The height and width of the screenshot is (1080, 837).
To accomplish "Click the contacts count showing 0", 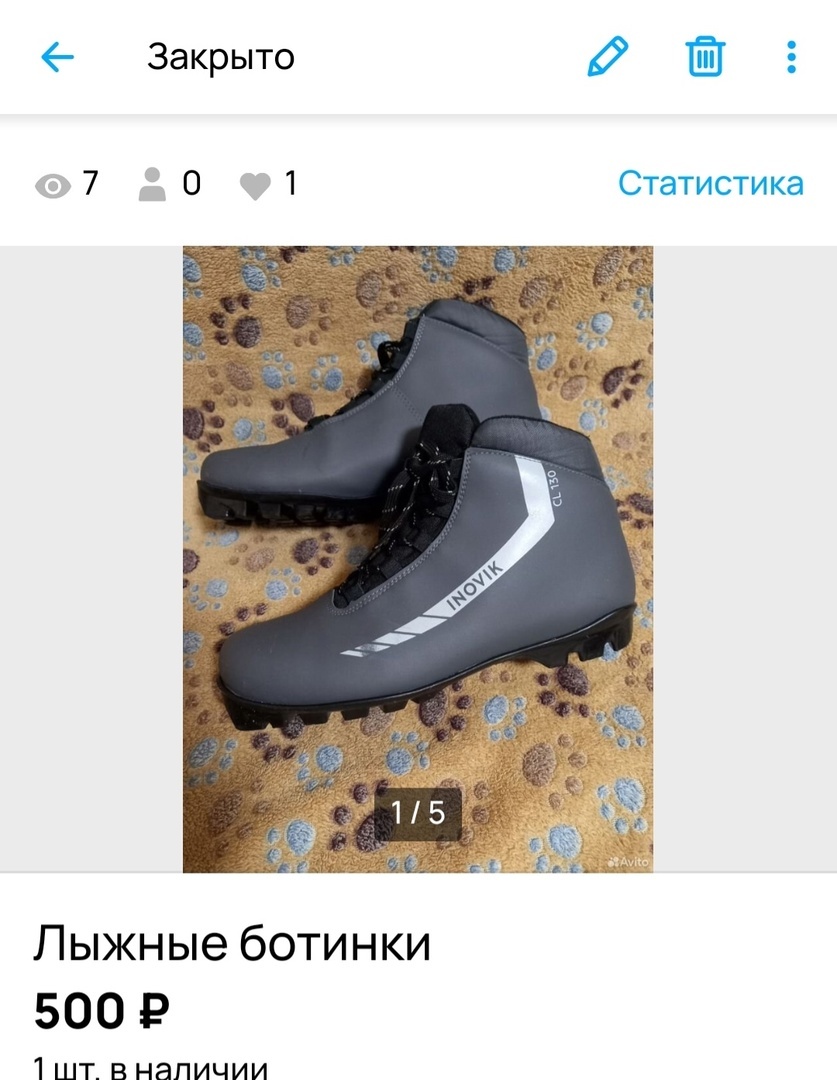I will [x=190, y=183].
